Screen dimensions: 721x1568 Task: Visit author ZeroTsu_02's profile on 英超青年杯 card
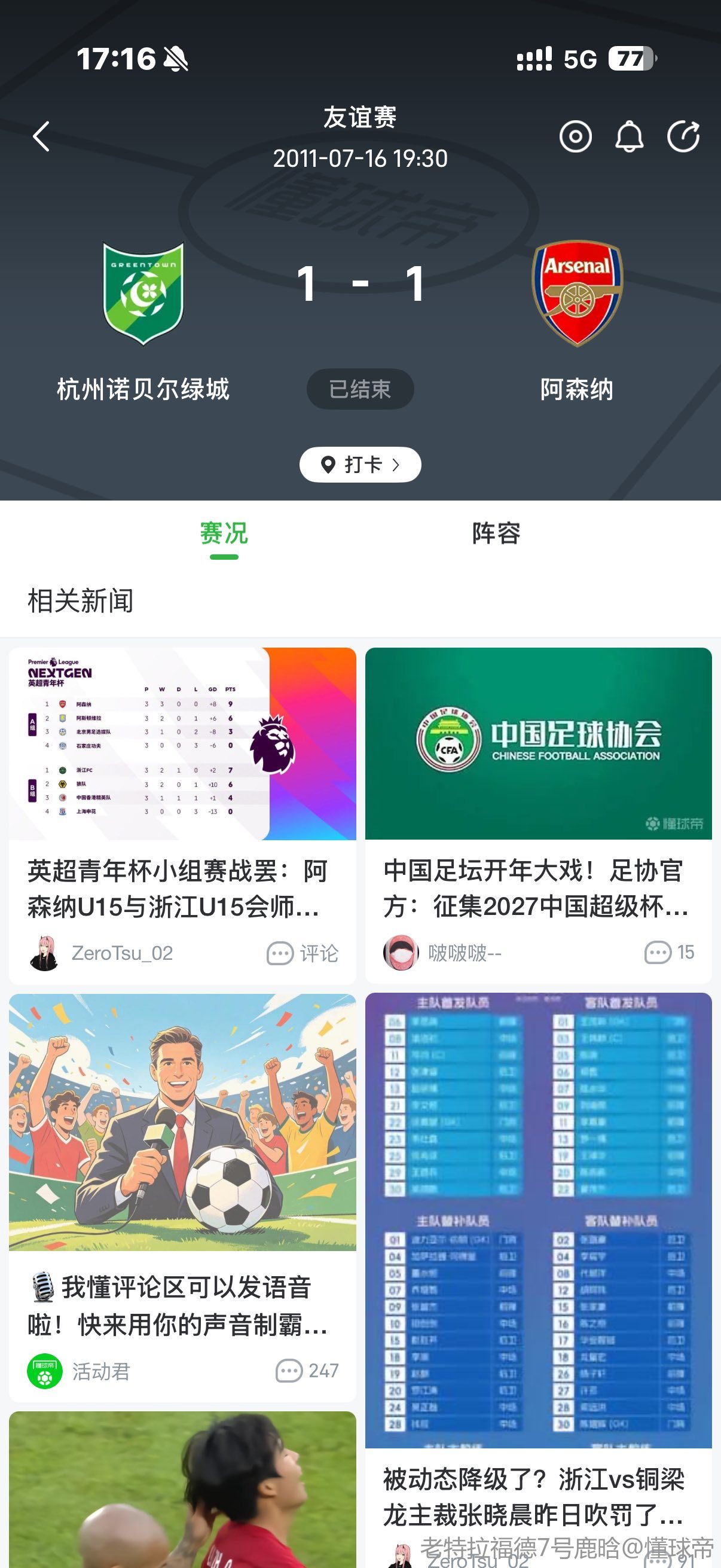122,953
